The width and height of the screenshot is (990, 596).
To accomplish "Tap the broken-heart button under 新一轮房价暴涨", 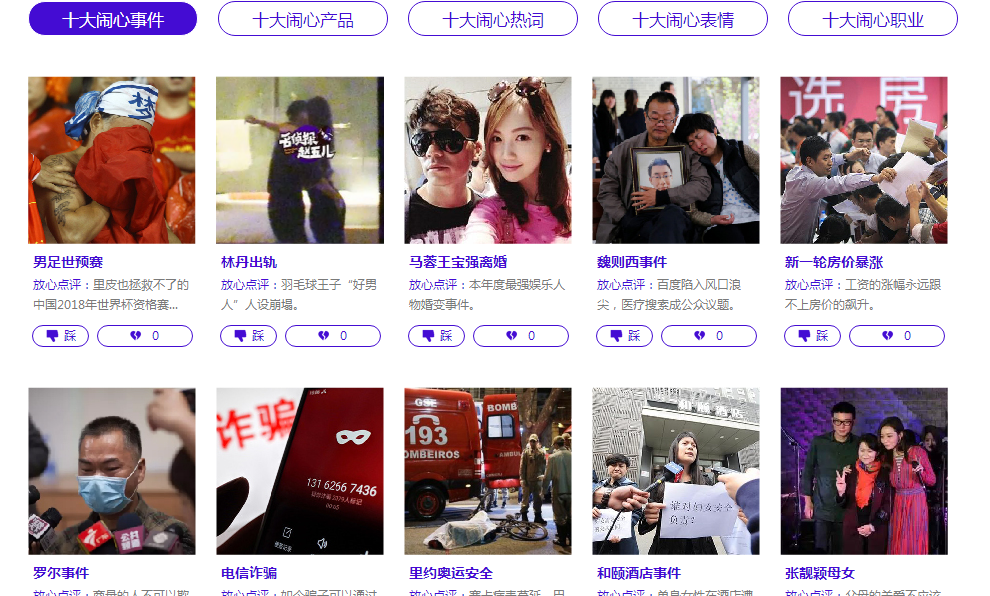I will 897,336.
